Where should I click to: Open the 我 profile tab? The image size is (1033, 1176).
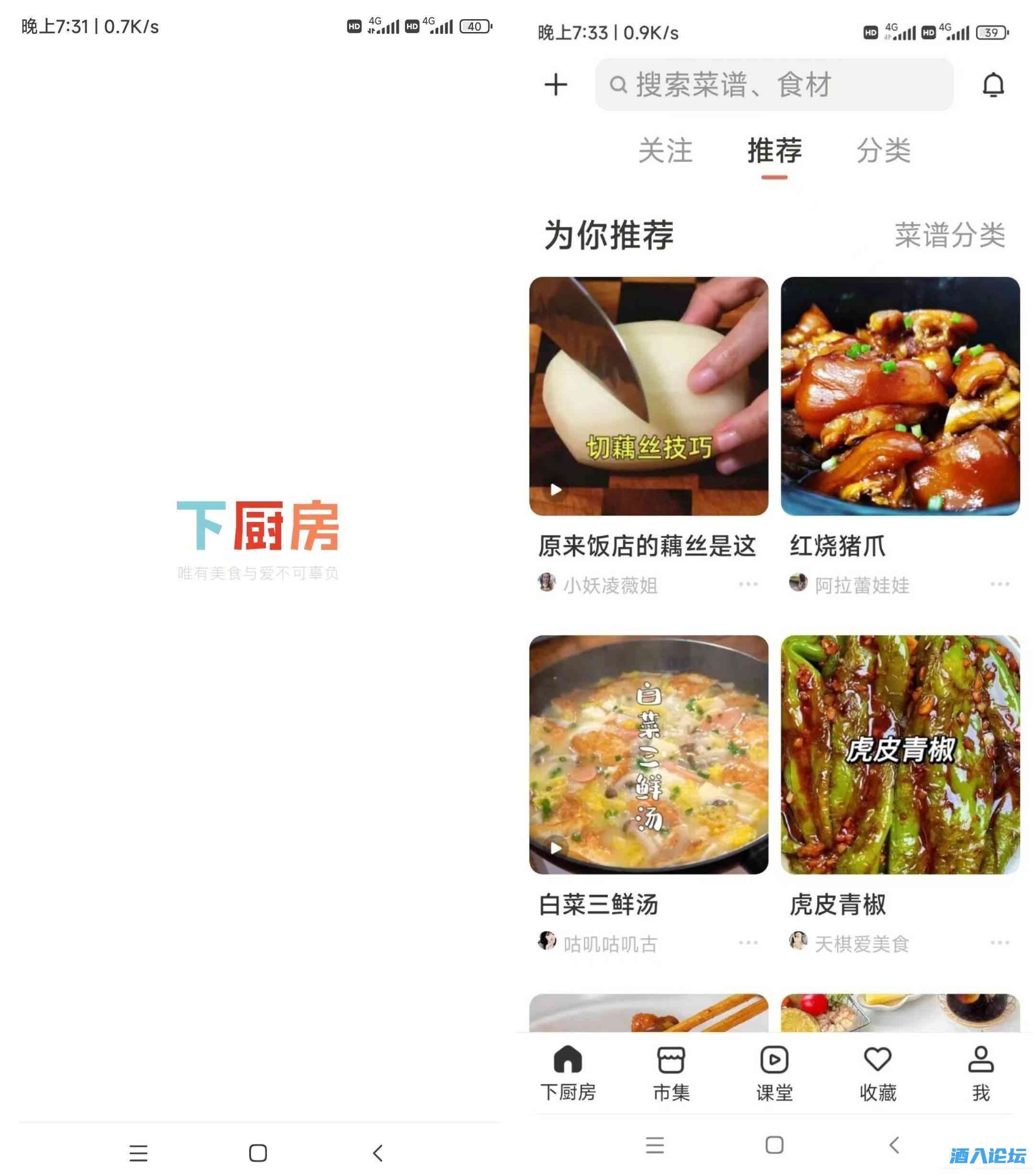(980, 1073)
